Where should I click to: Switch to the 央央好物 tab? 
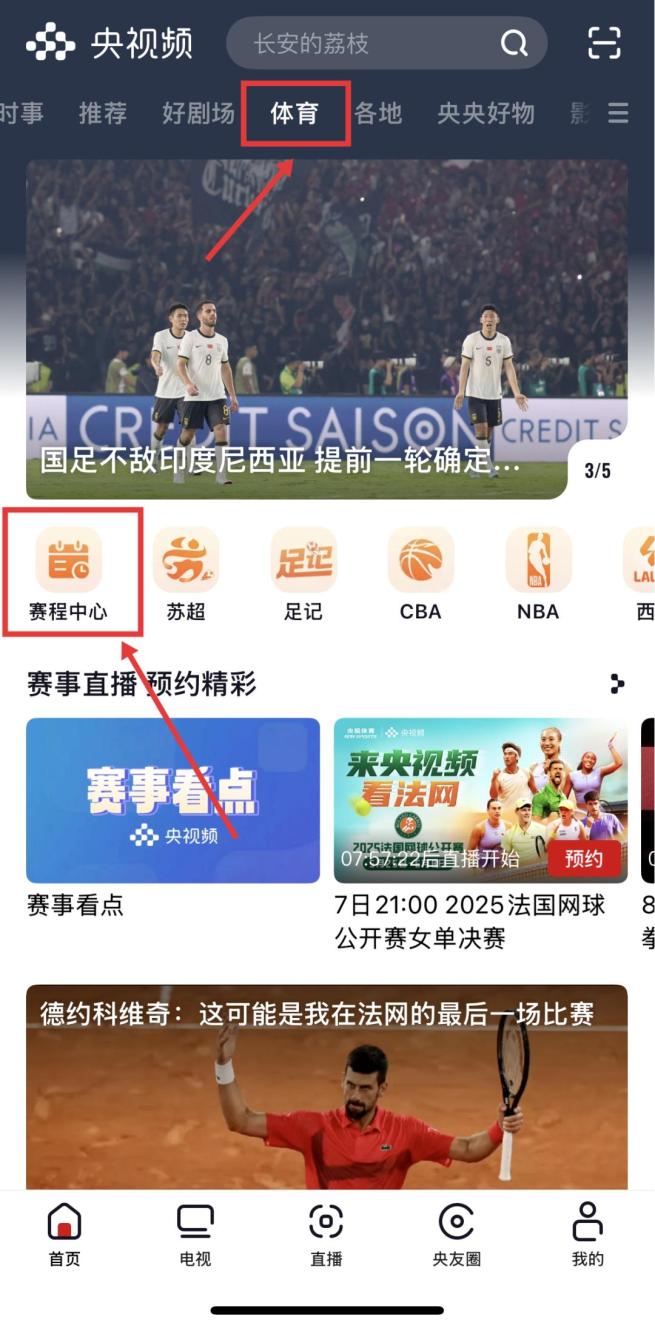tap(485, 113)
